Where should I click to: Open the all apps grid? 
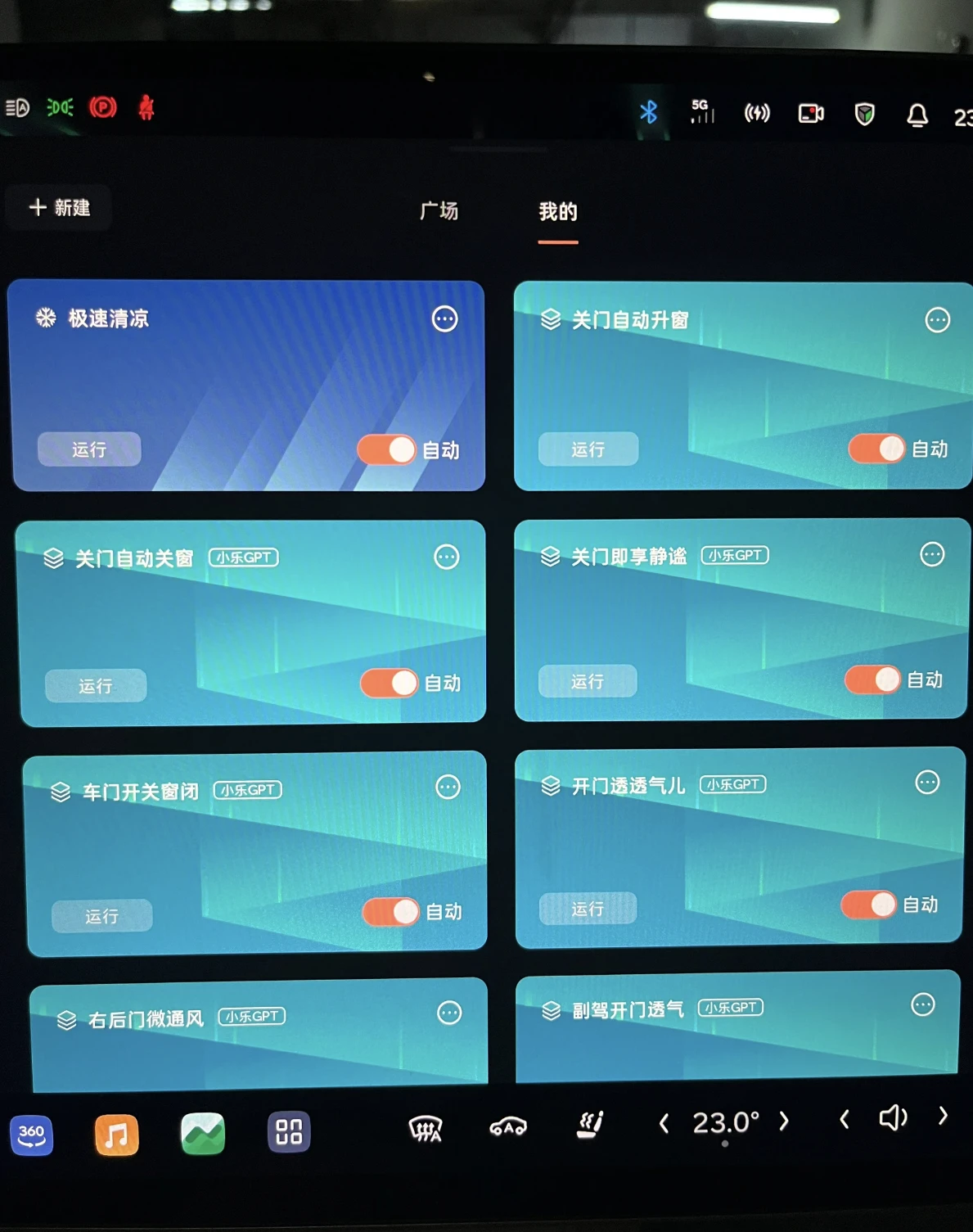[289, 1132]
